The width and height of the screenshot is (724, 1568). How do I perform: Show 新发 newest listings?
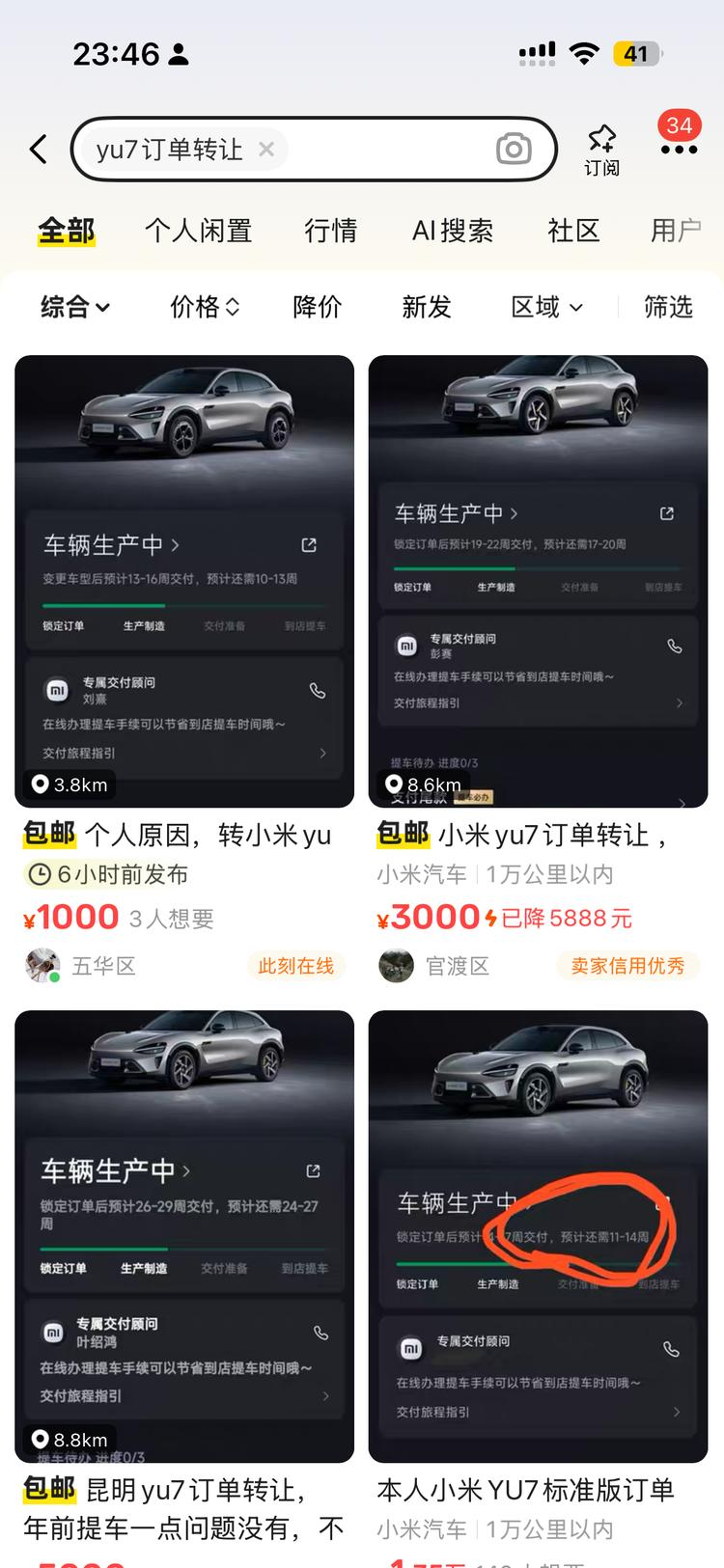(426, 307)
